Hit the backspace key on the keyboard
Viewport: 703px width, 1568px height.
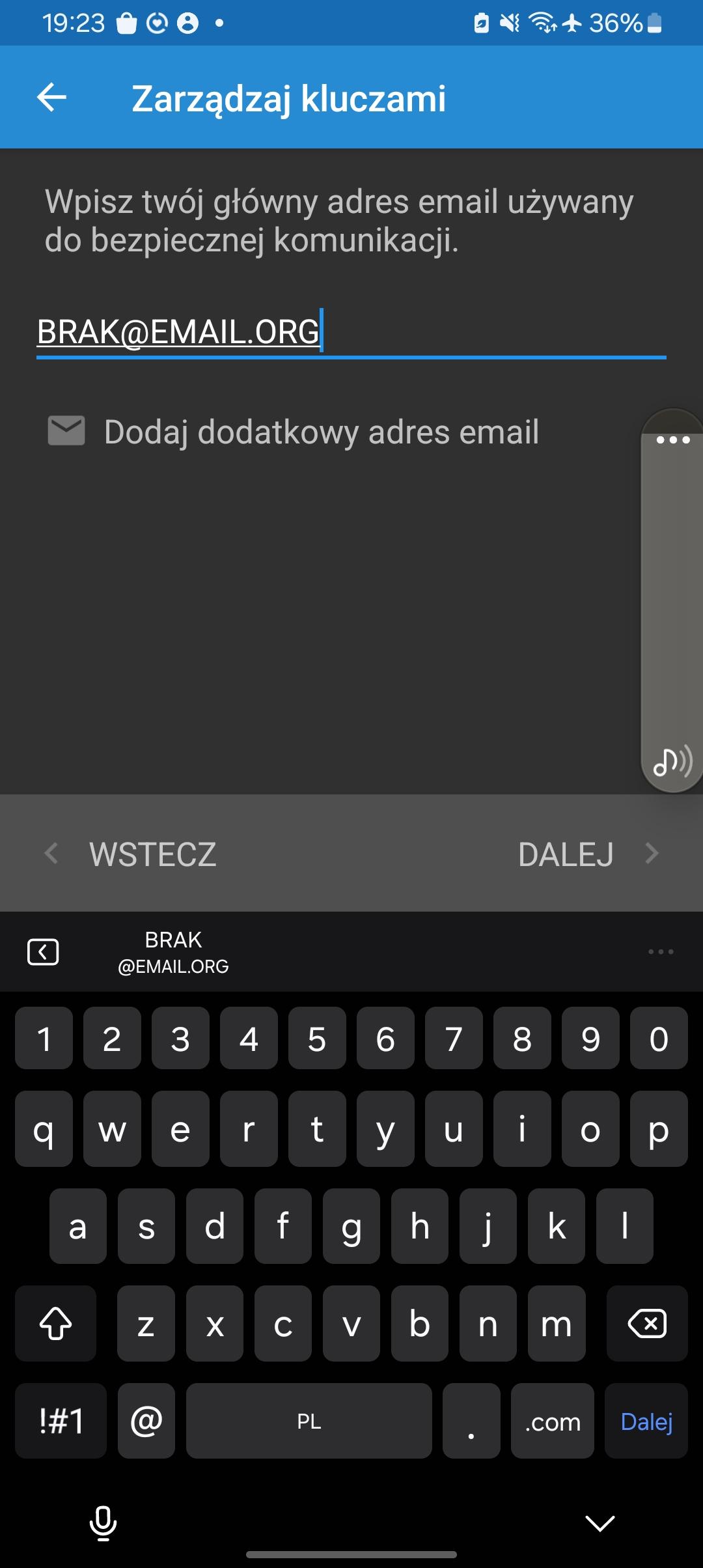646,1324
